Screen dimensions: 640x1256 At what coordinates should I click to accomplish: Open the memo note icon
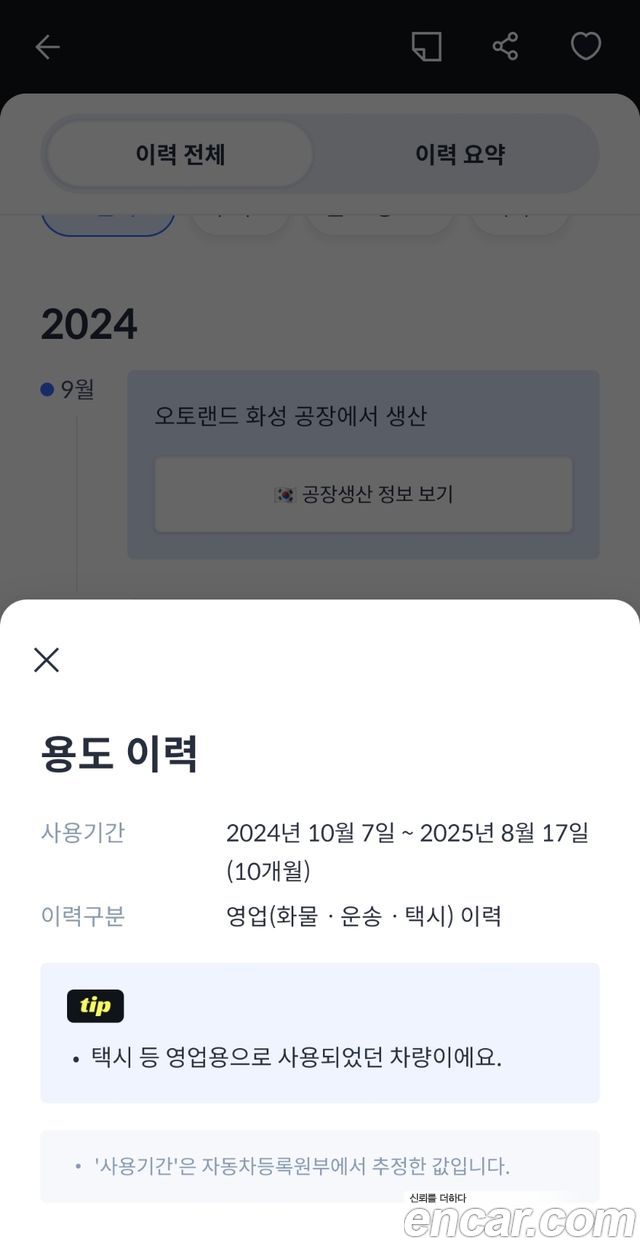point(426,47)
